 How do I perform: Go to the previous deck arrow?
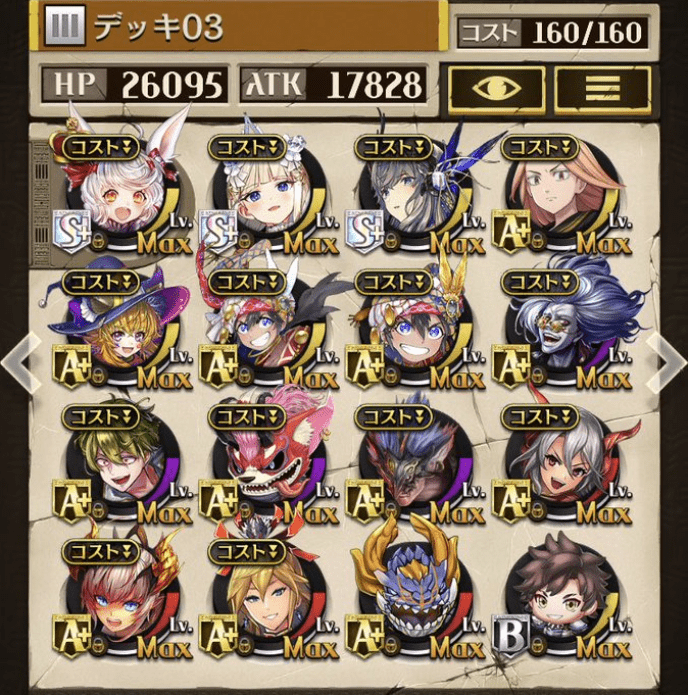pyautogui.click(x=18, y=363)
